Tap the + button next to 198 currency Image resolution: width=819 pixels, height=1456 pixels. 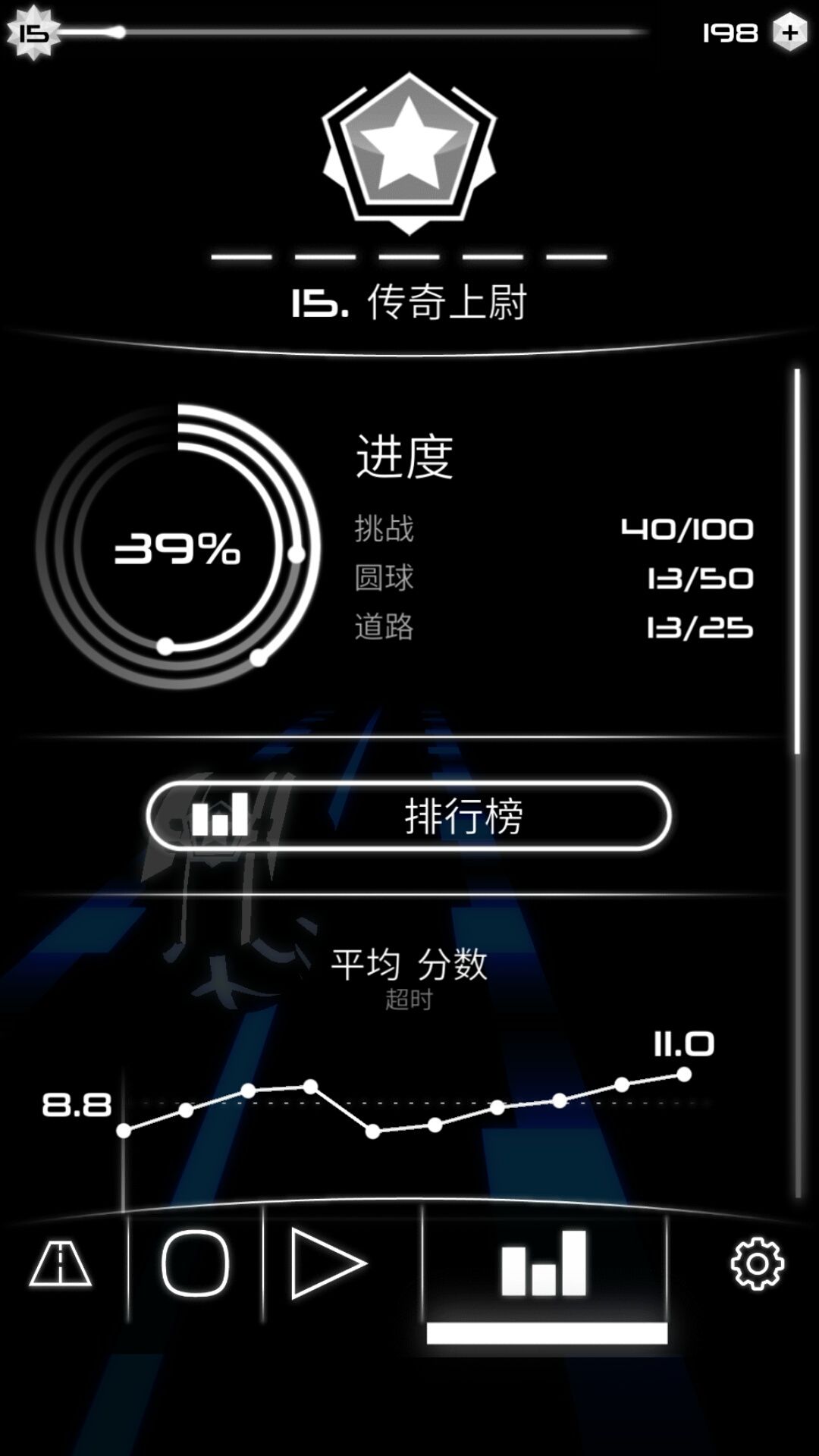pyautogui.click(x=791, y=32)
